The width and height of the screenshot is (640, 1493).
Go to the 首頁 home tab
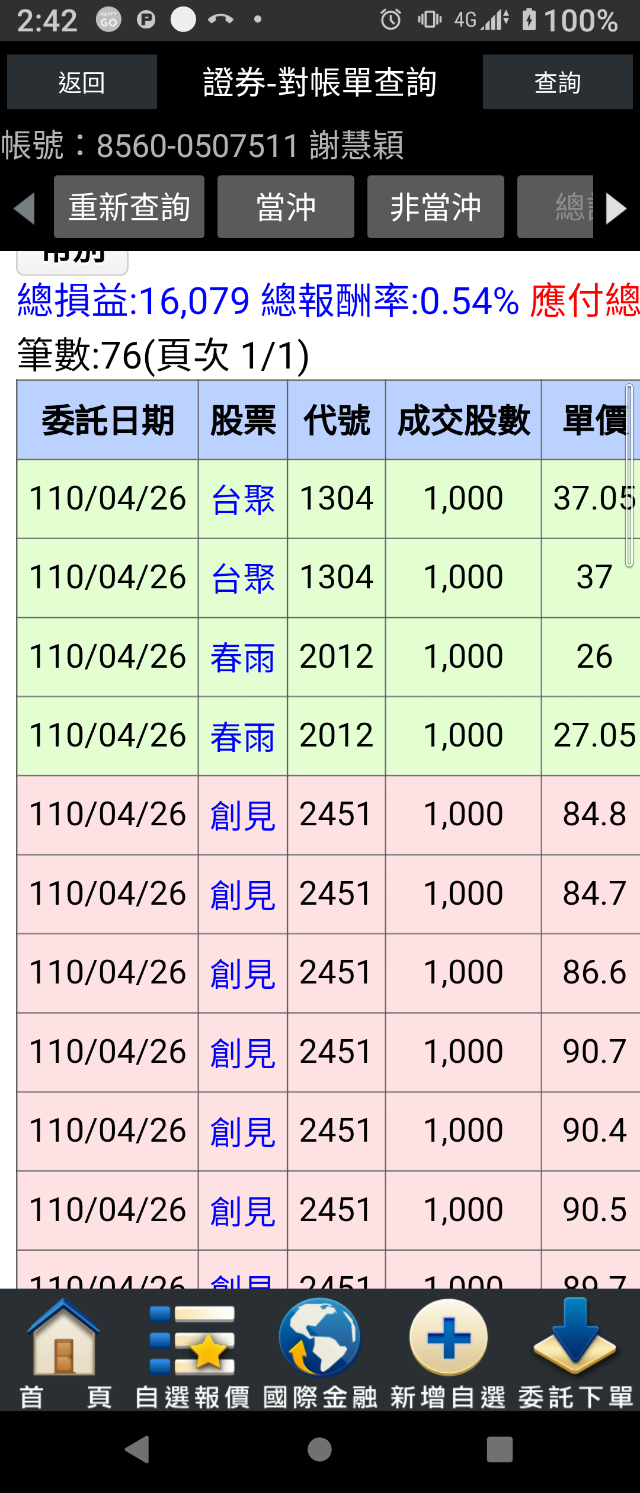click(65, 1352)
